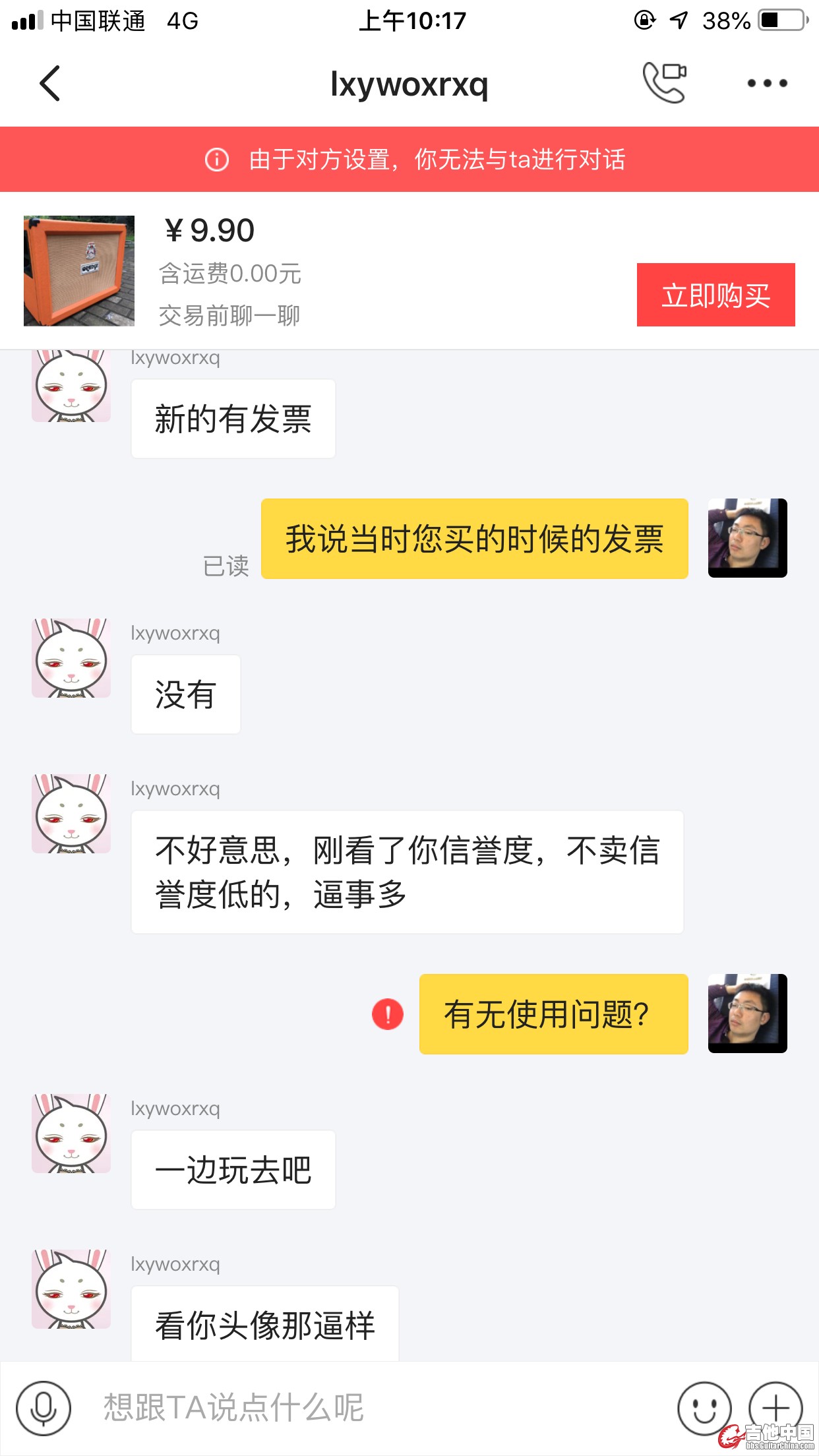This screenshot has width=819, height=1456.
Task: Tap 立即购买 to buy now
Action: [x=715, y=295]
